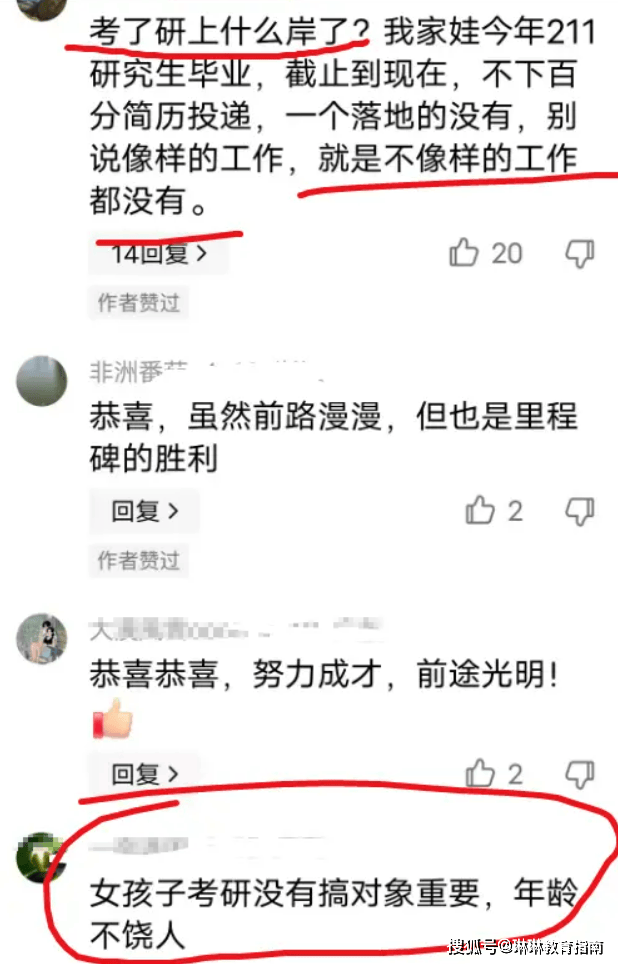Dislike the 里程碑的胜利 comment
This screenshot has height=964, width=618.
tap(580, 511)
